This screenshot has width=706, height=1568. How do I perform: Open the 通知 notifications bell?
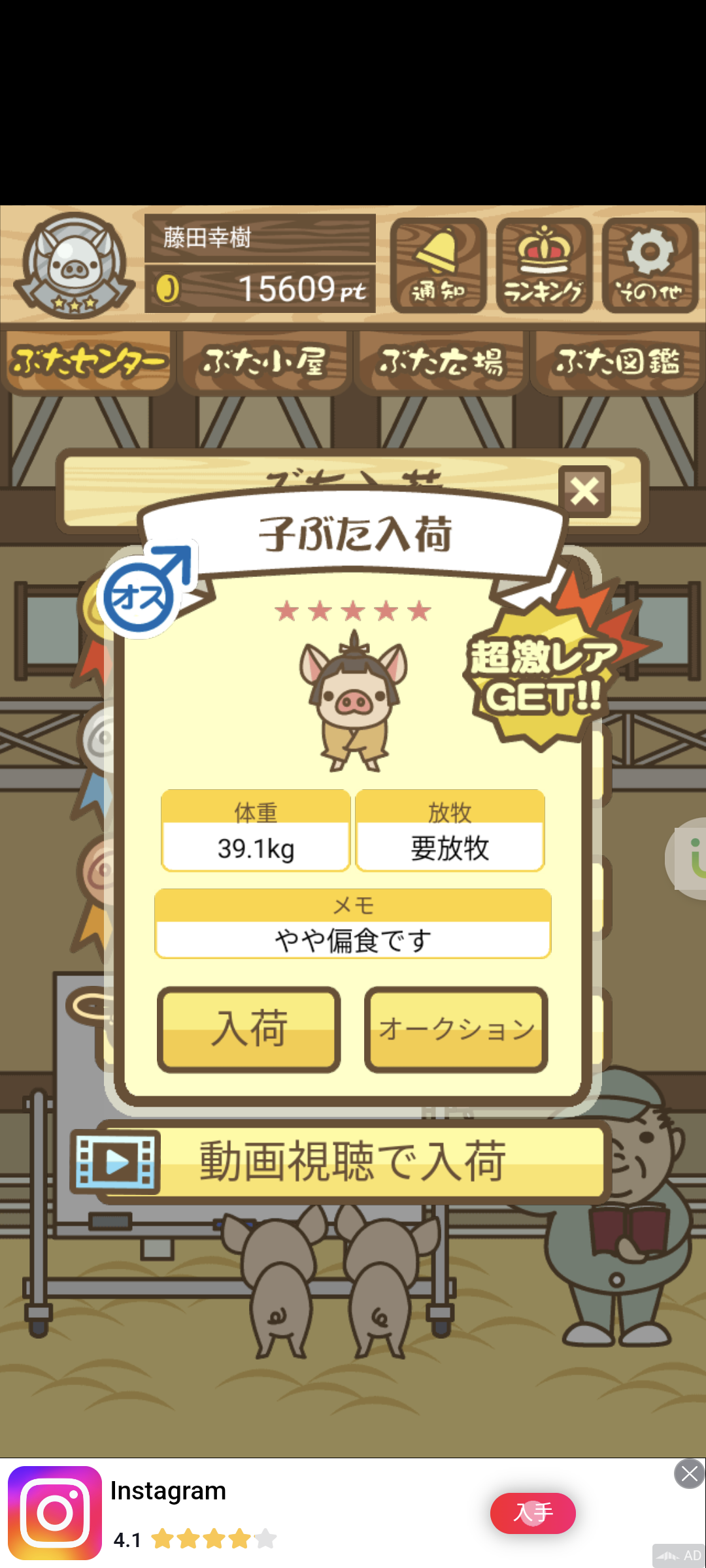pyautogui.click(x=438, y=265)
